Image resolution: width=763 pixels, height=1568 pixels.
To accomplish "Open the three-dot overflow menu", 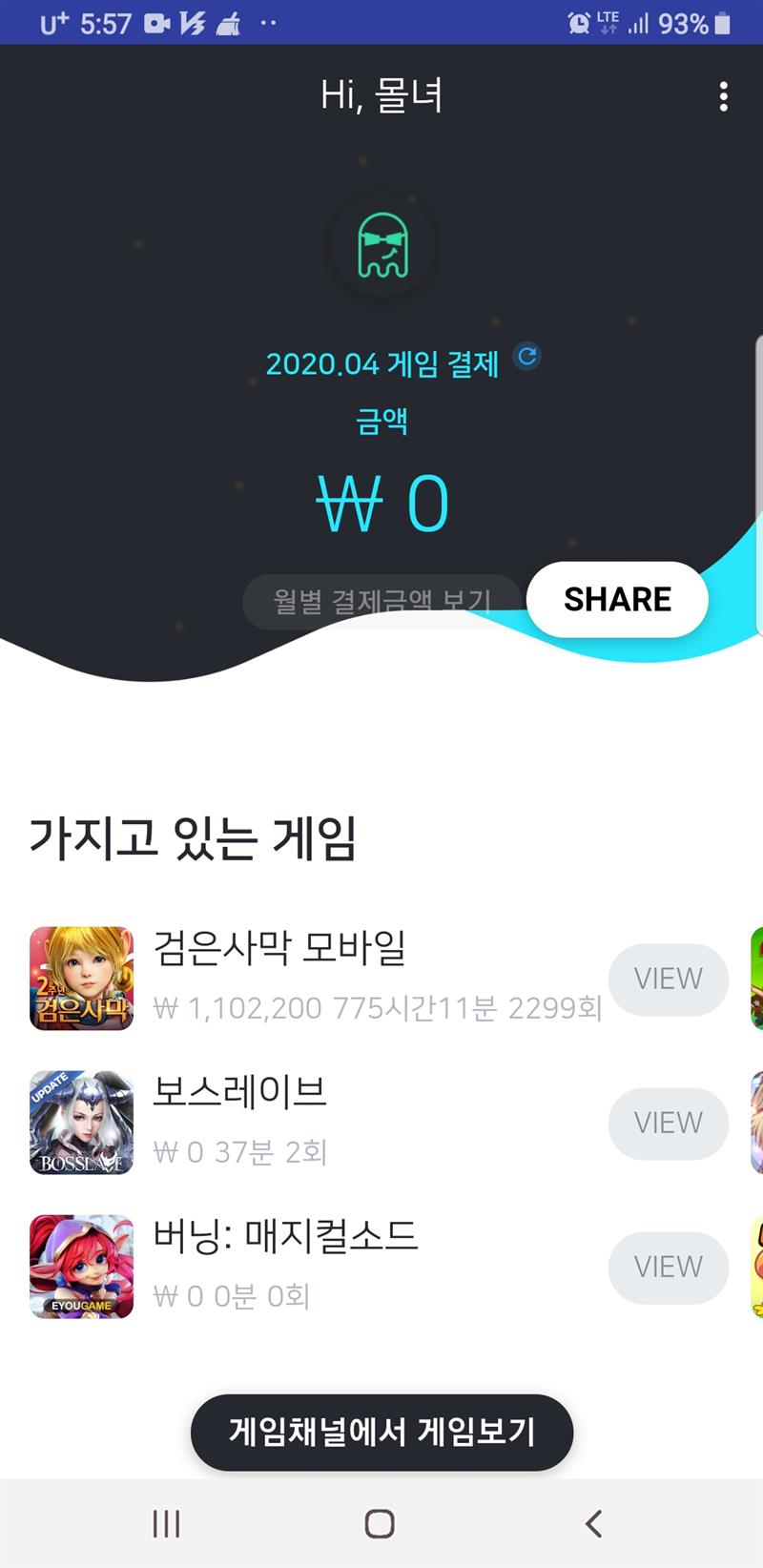I will tap(724, 96).
